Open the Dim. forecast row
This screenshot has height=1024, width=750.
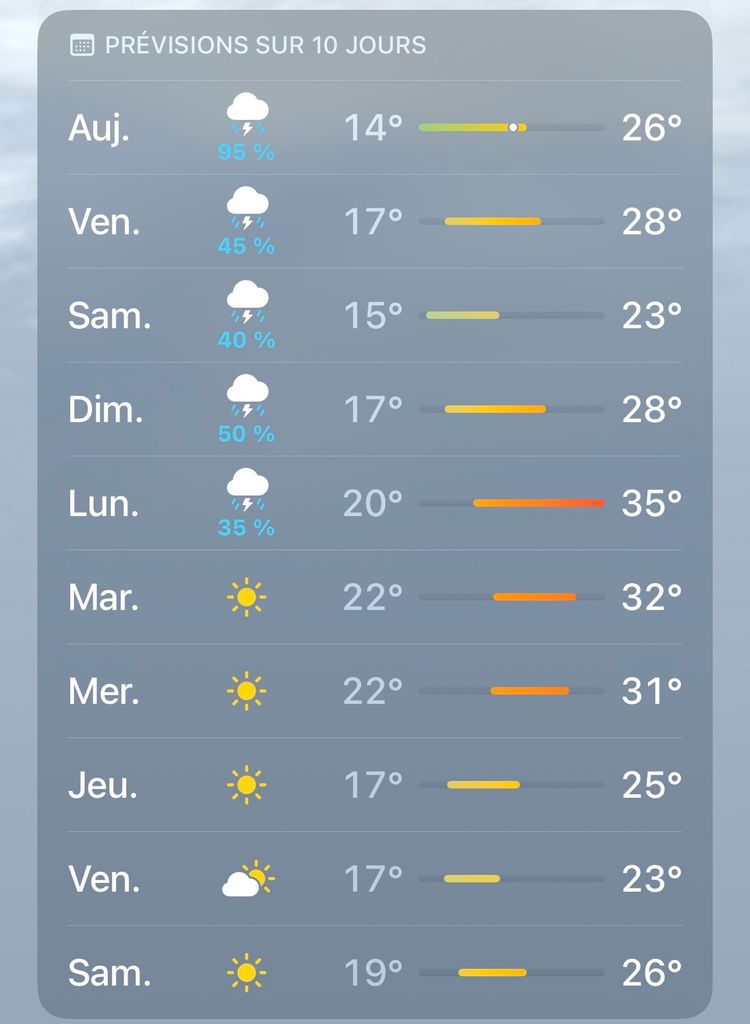coord(375,409)
